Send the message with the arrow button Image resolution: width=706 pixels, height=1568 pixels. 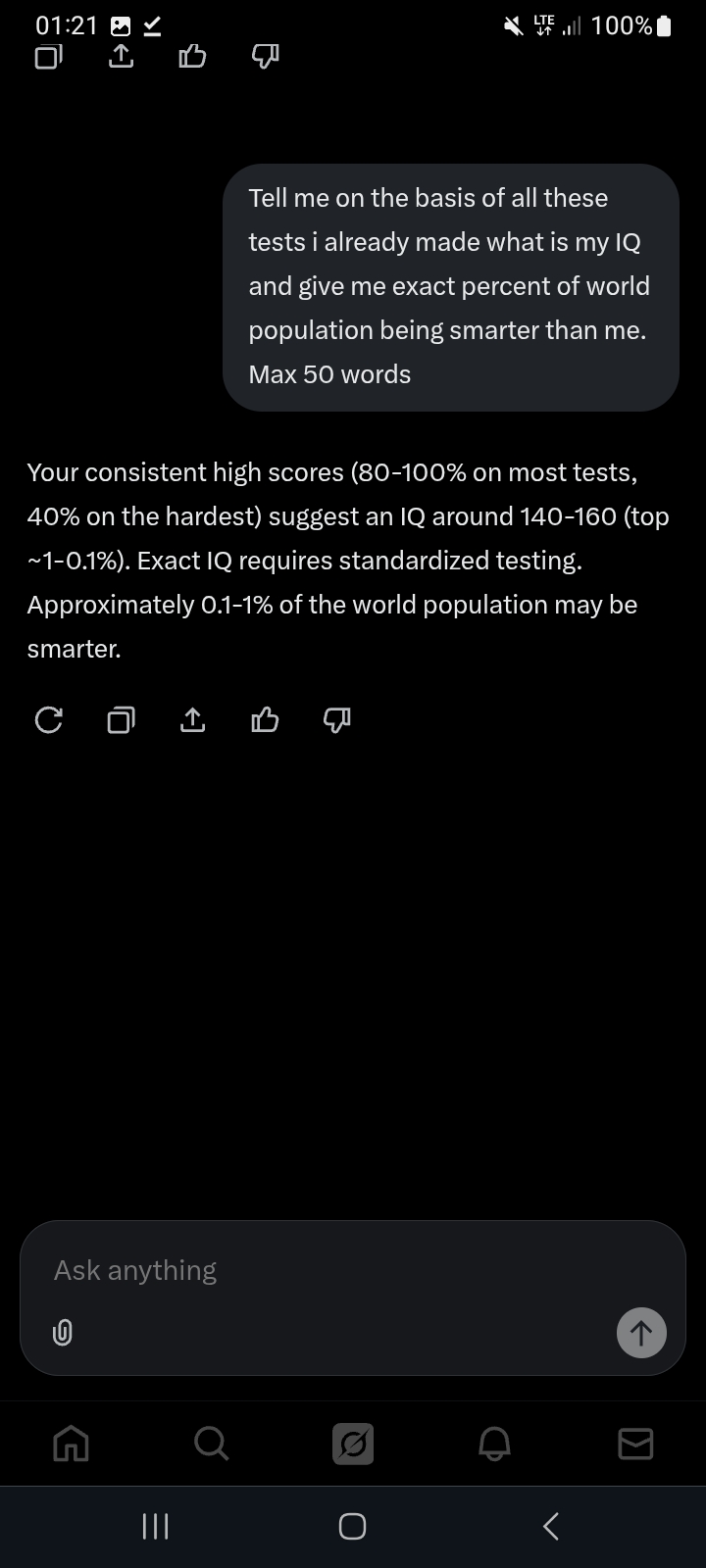[641, 1333]
